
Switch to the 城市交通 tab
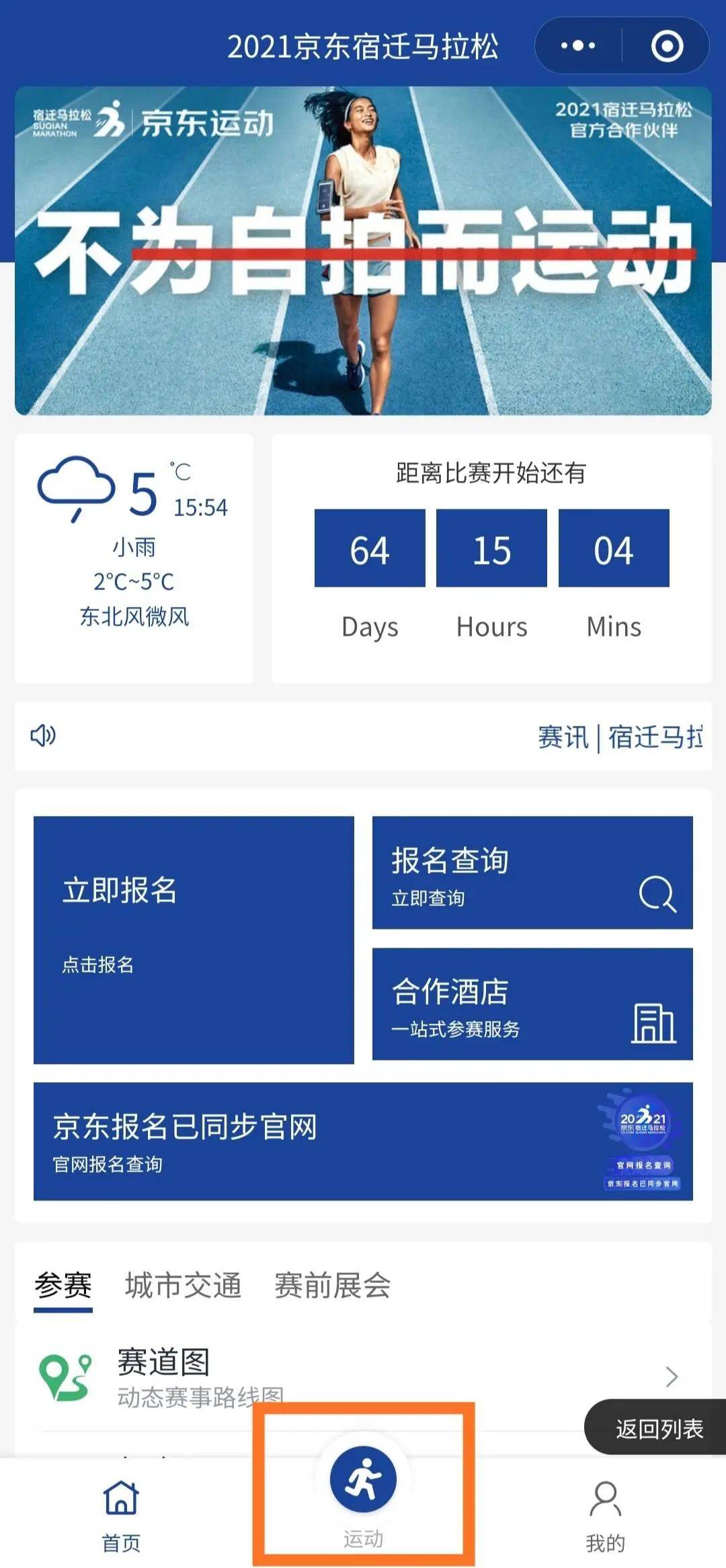tap(183, 1285)
